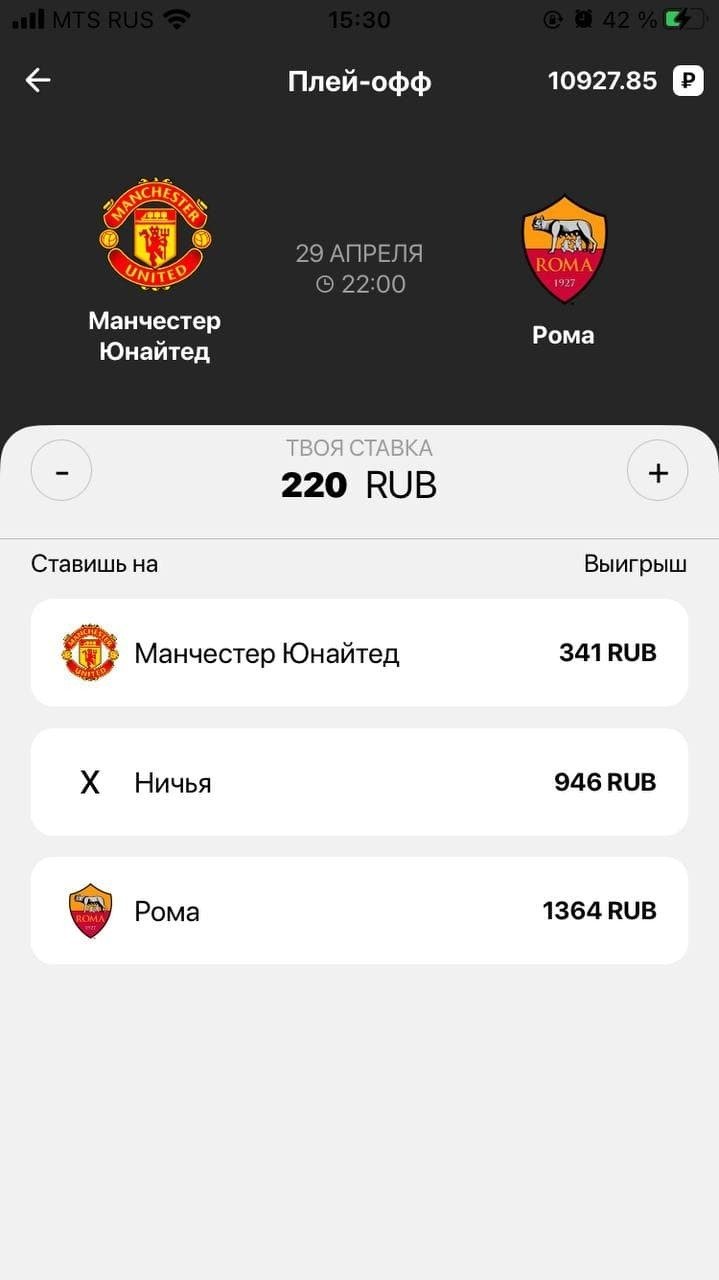The width and height of the screenshot is (719, 1280).
Task: Bet on Манчестер Юнайтед to win
Action: click(359, 653)
